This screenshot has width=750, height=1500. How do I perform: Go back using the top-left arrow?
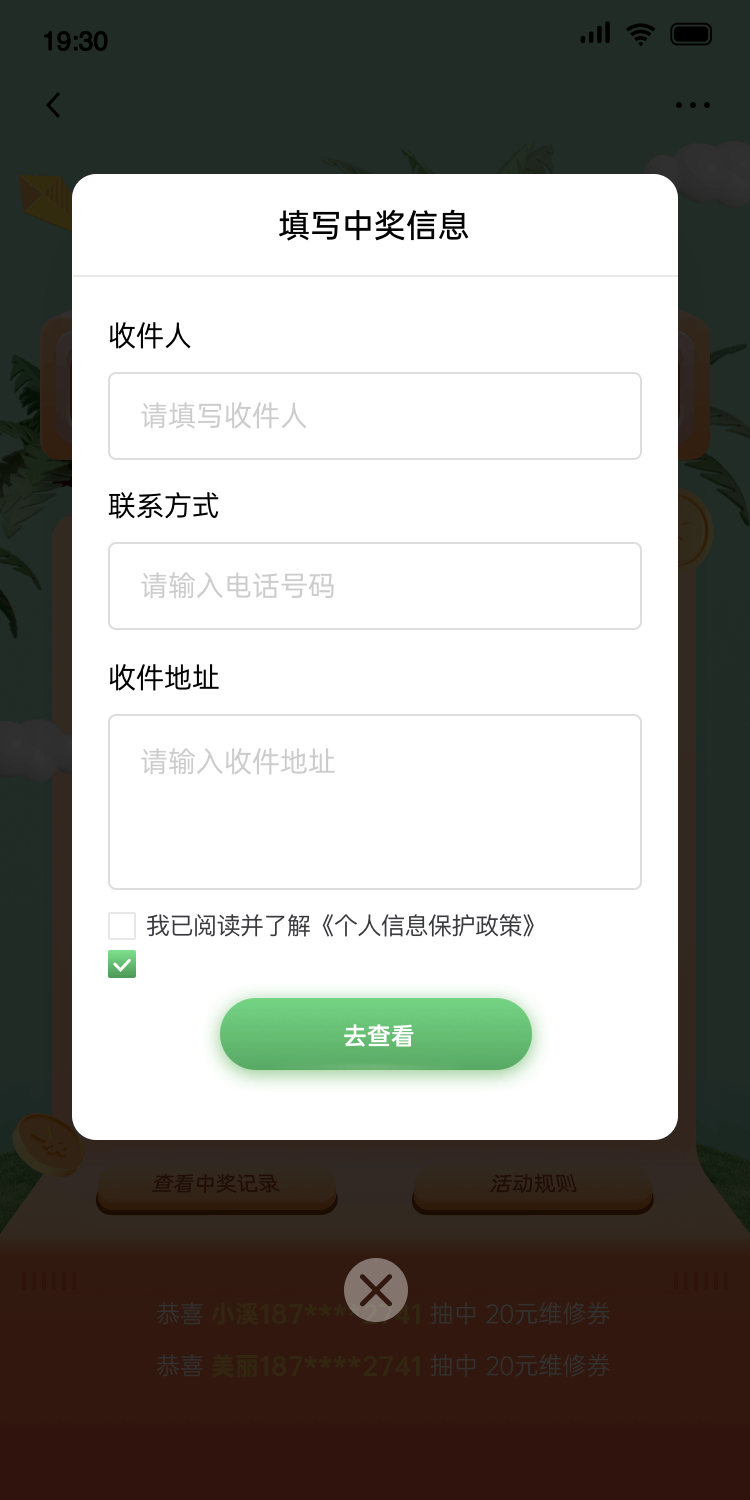click(54, 105)
